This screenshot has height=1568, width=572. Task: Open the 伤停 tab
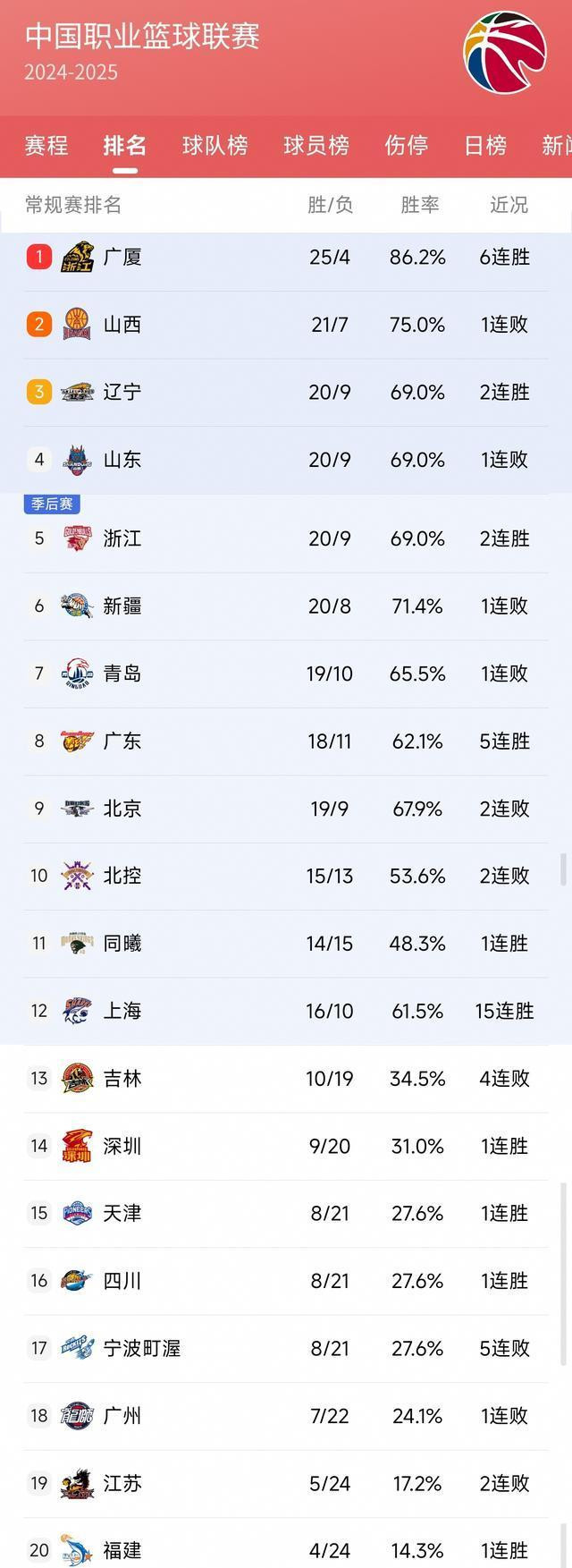click(x=406, y=145)
